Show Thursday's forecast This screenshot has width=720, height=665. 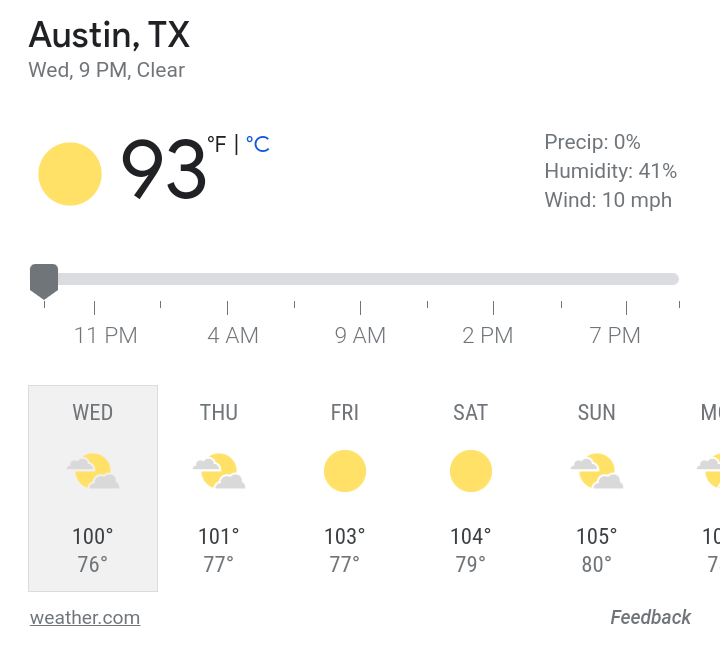(x=219, y=488)
